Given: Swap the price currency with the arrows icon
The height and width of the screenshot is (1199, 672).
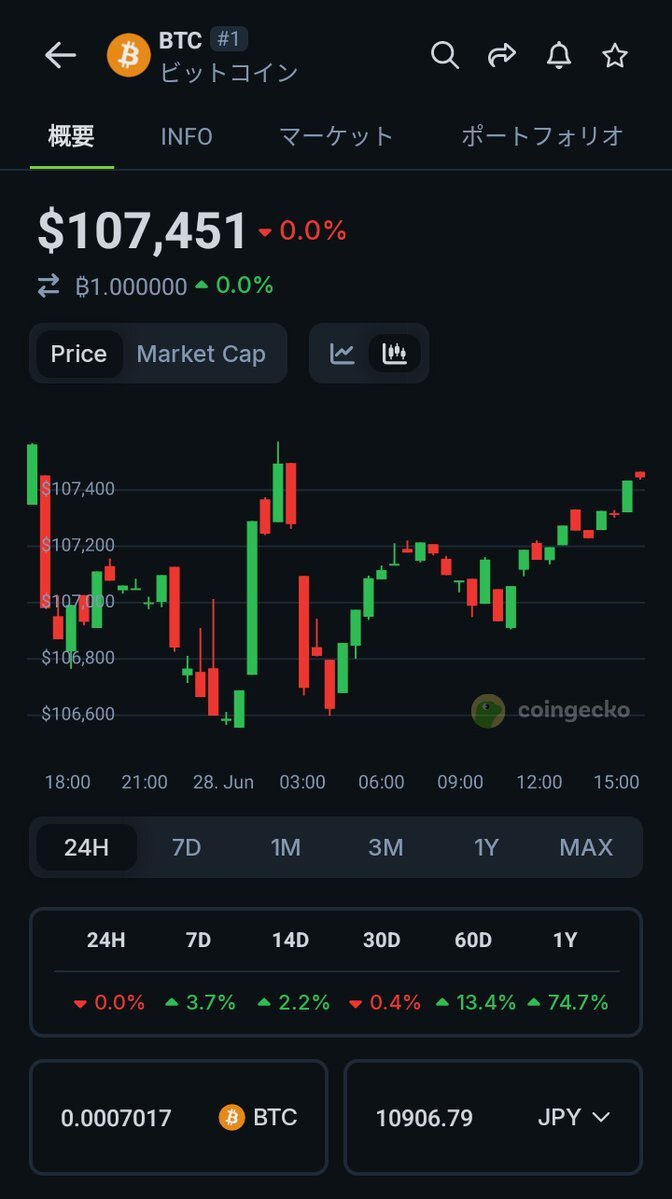Looking at the screenshot, I should coord(49,286).
